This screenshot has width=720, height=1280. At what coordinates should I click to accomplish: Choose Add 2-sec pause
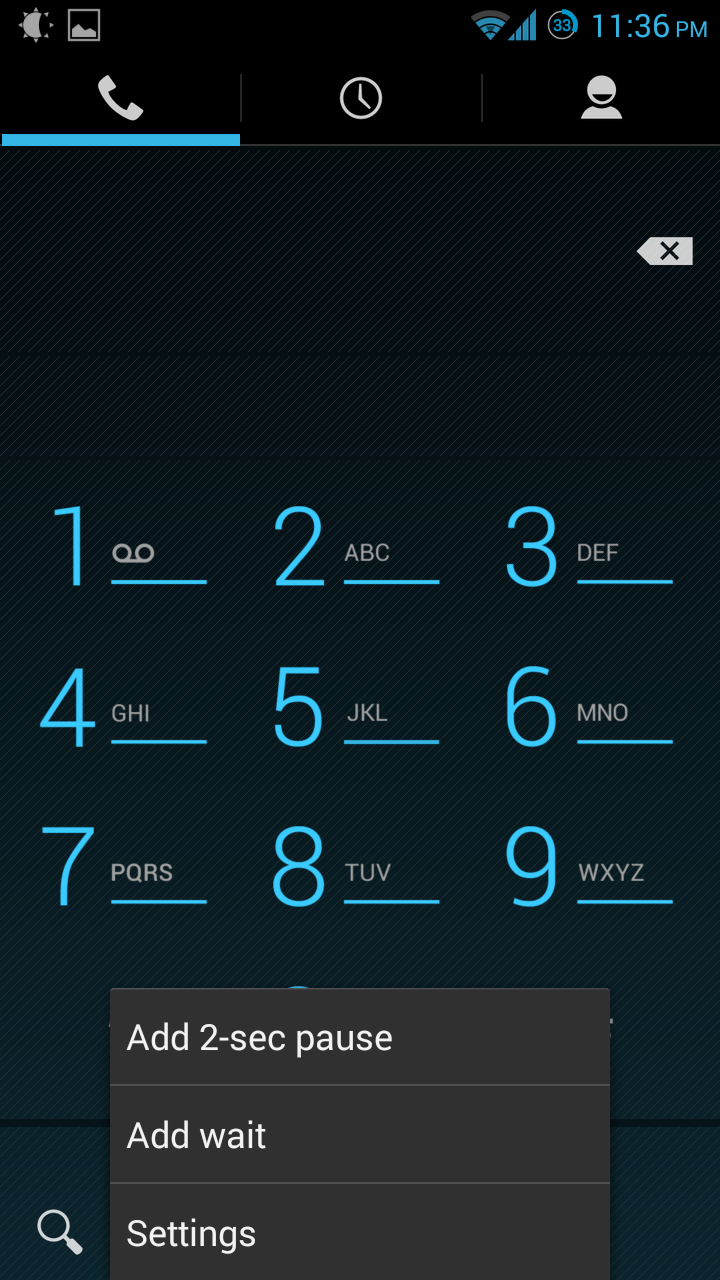coord(360,1038)
